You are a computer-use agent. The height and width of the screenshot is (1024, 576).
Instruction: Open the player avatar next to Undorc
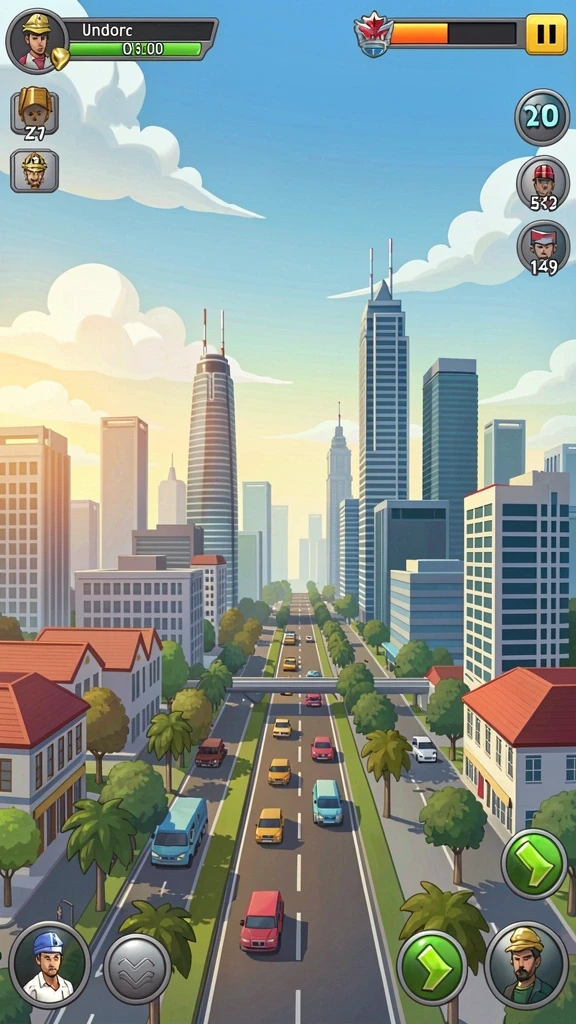pyautogui.click(x=37, y=40)
